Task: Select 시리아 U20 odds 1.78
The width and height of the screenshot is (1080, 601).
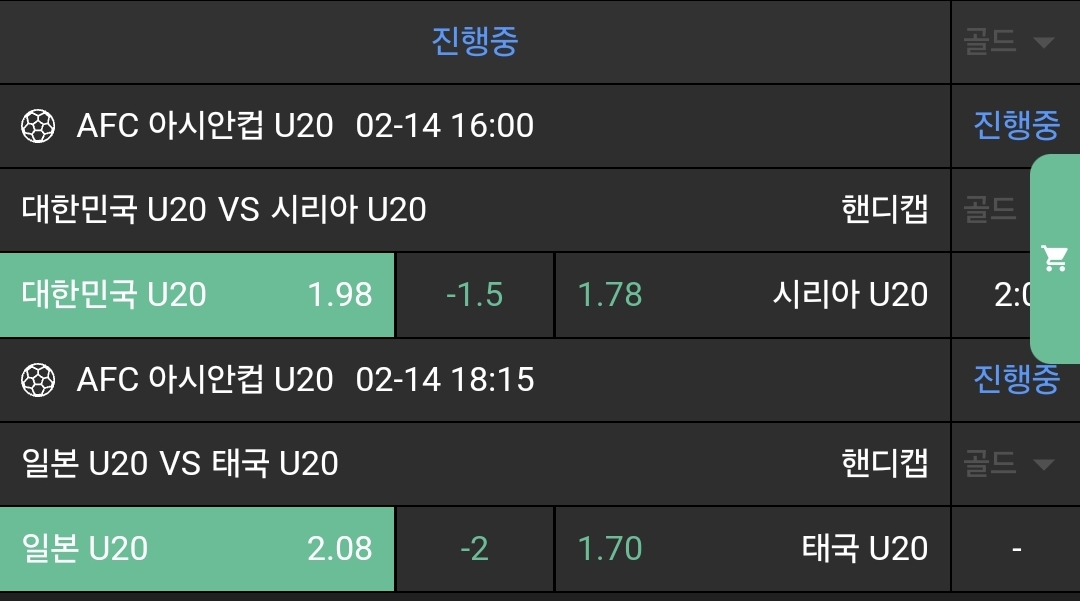Action: tap(752, 295)
